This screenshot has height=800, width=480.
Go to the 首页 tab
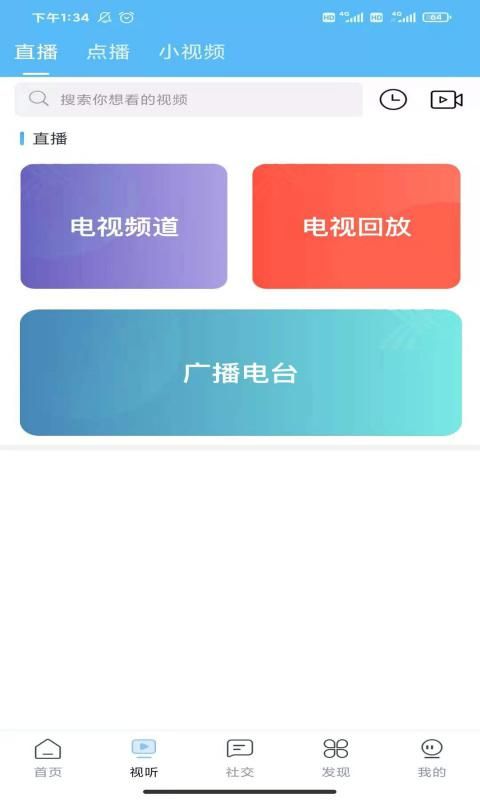pos(48,758)
